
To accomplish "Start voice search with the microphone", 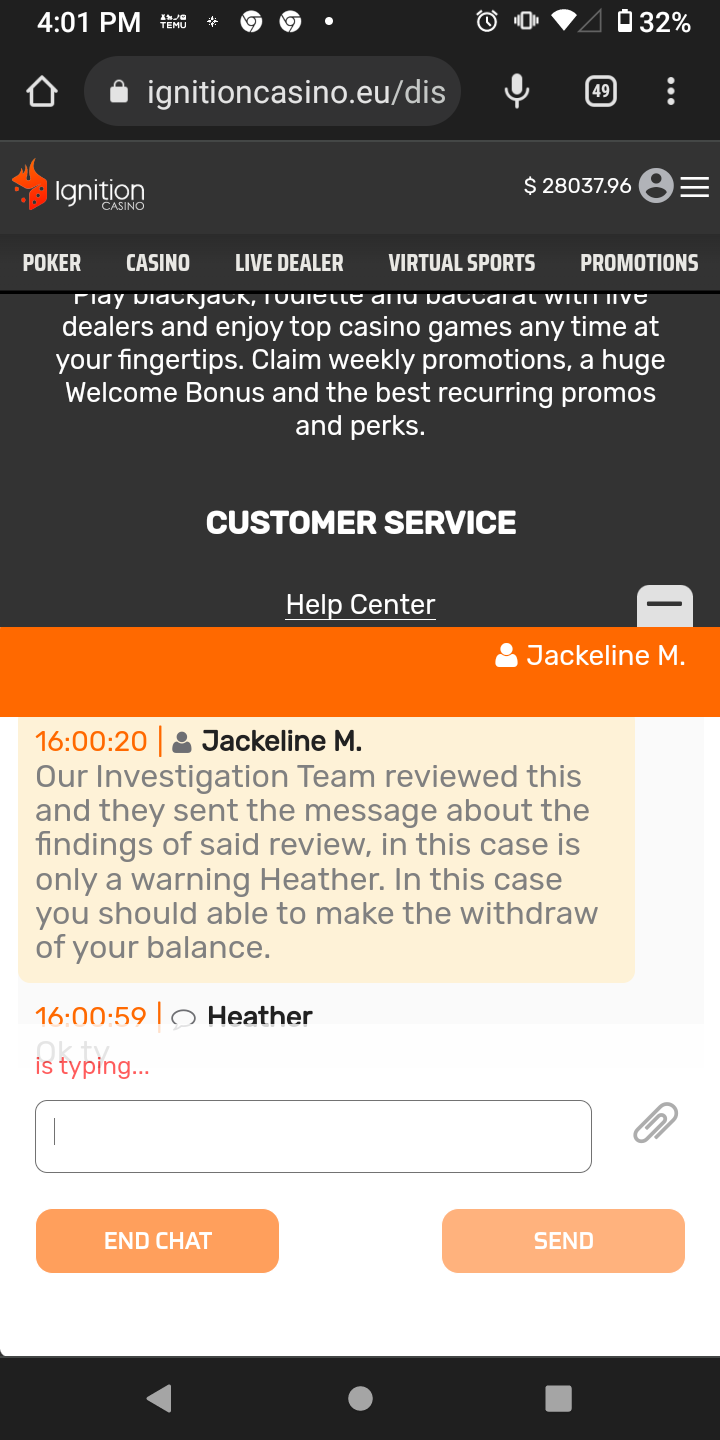I will coord(516,92).
